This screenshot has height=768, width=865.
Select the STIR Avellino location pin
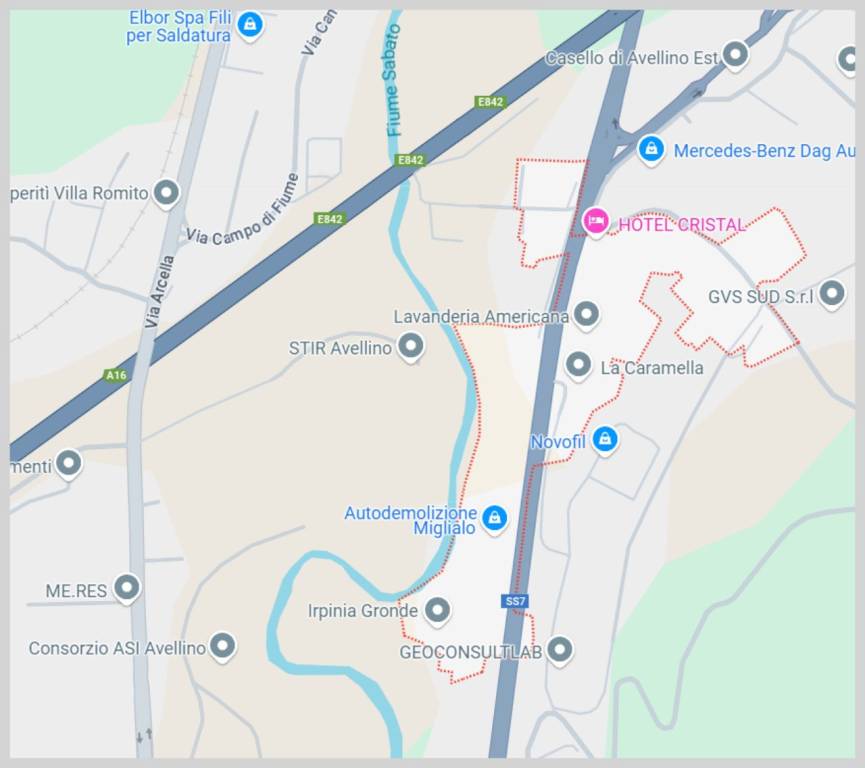(x=410, y=347)
